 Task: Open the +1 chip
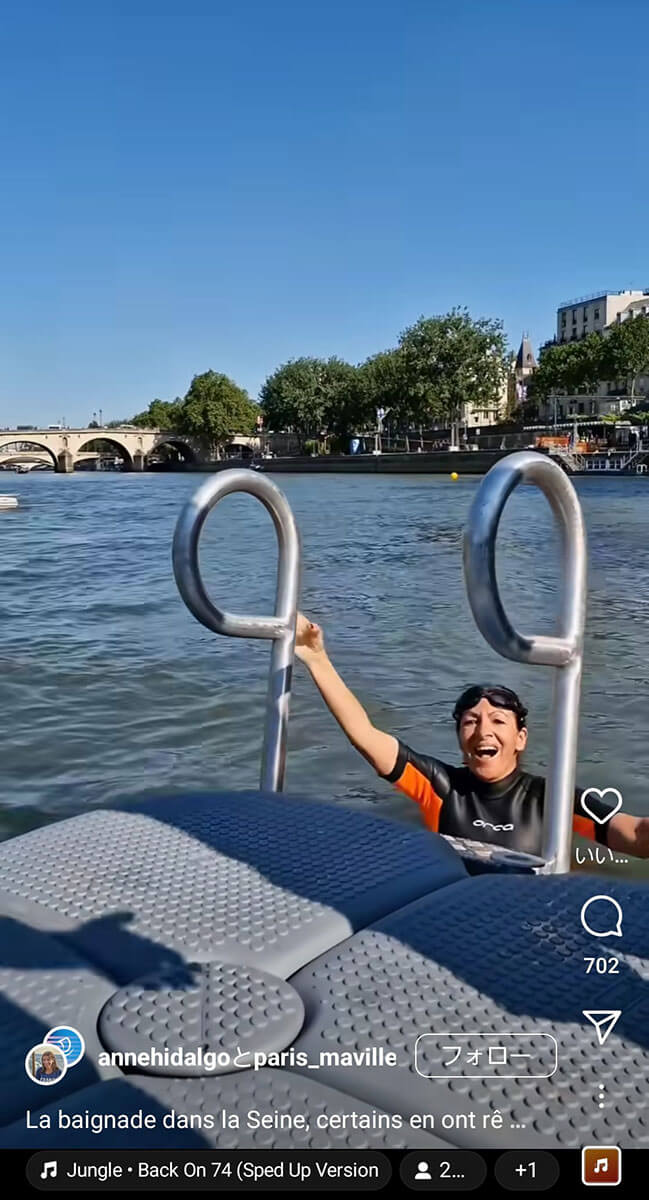(x=526, y=1170)
